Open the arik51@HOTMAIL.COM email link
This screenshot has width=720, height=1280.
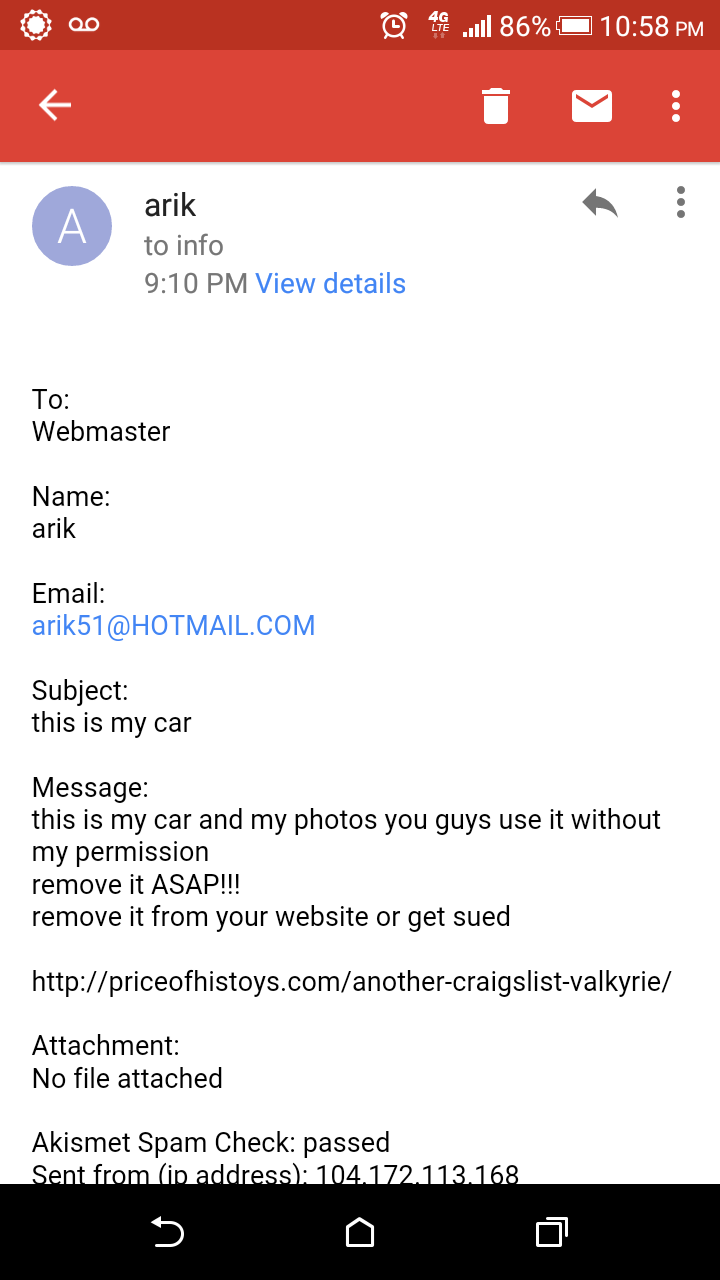point(173,626)
